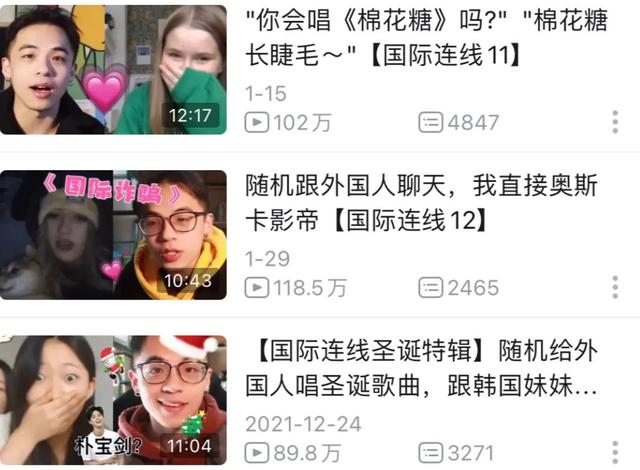This screenshot has height=470, width=640.
Task: Open the 10:43 video thumbnail
Action: [113, 235]
